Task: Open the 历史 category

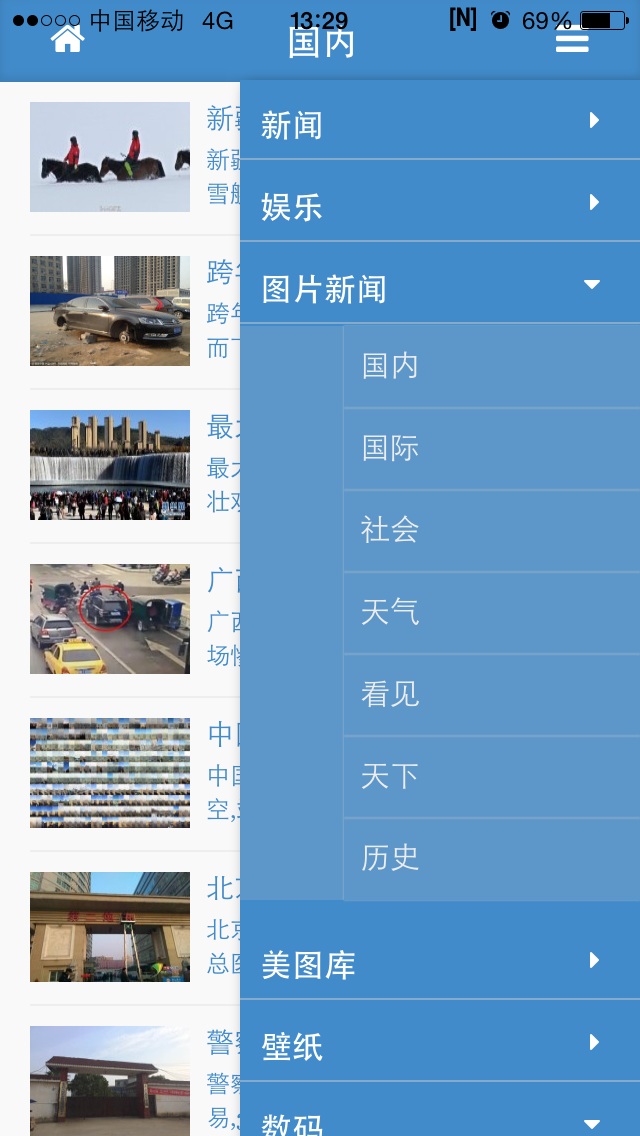Action: tap(491, 859)
